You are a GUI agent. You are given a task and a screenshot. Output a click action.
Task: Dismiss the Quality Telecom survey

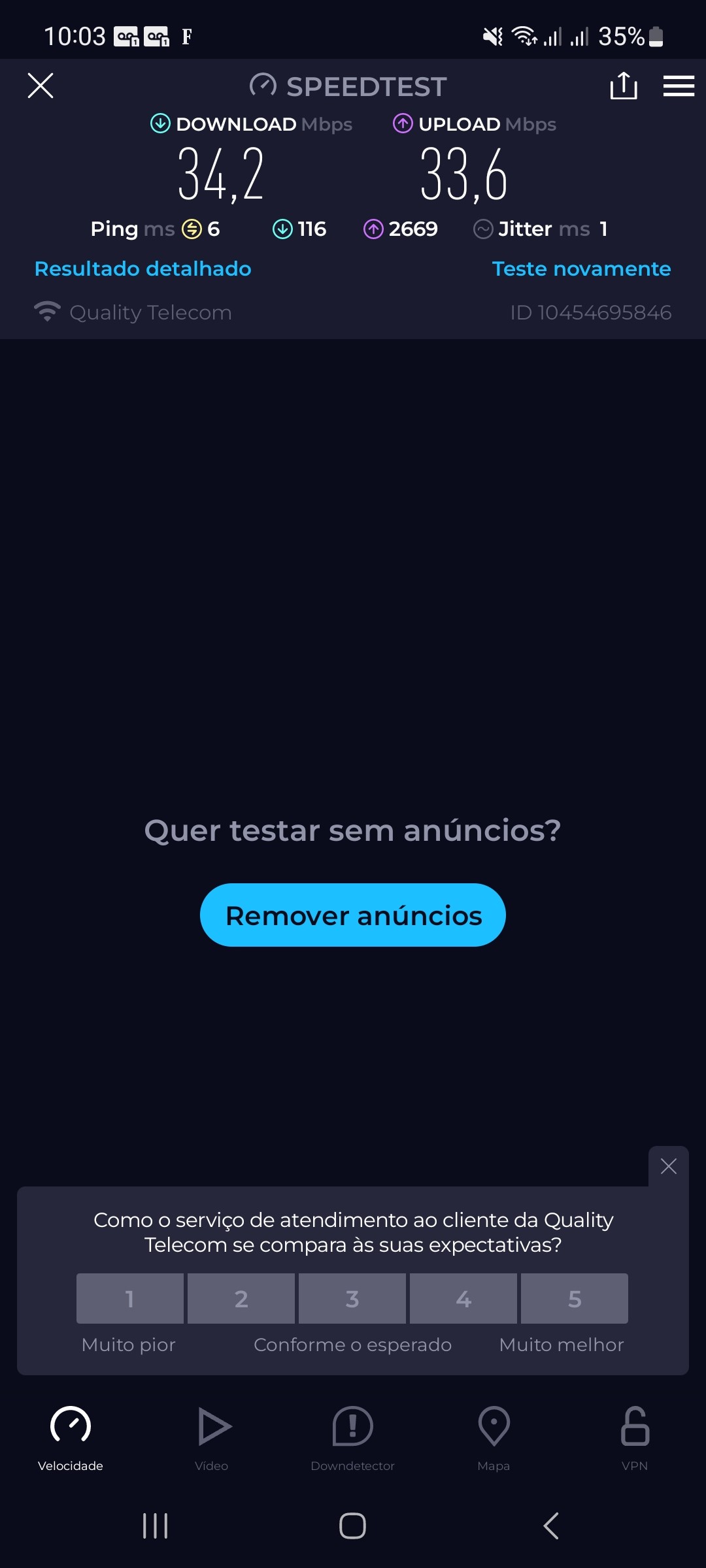(668, 1166)
